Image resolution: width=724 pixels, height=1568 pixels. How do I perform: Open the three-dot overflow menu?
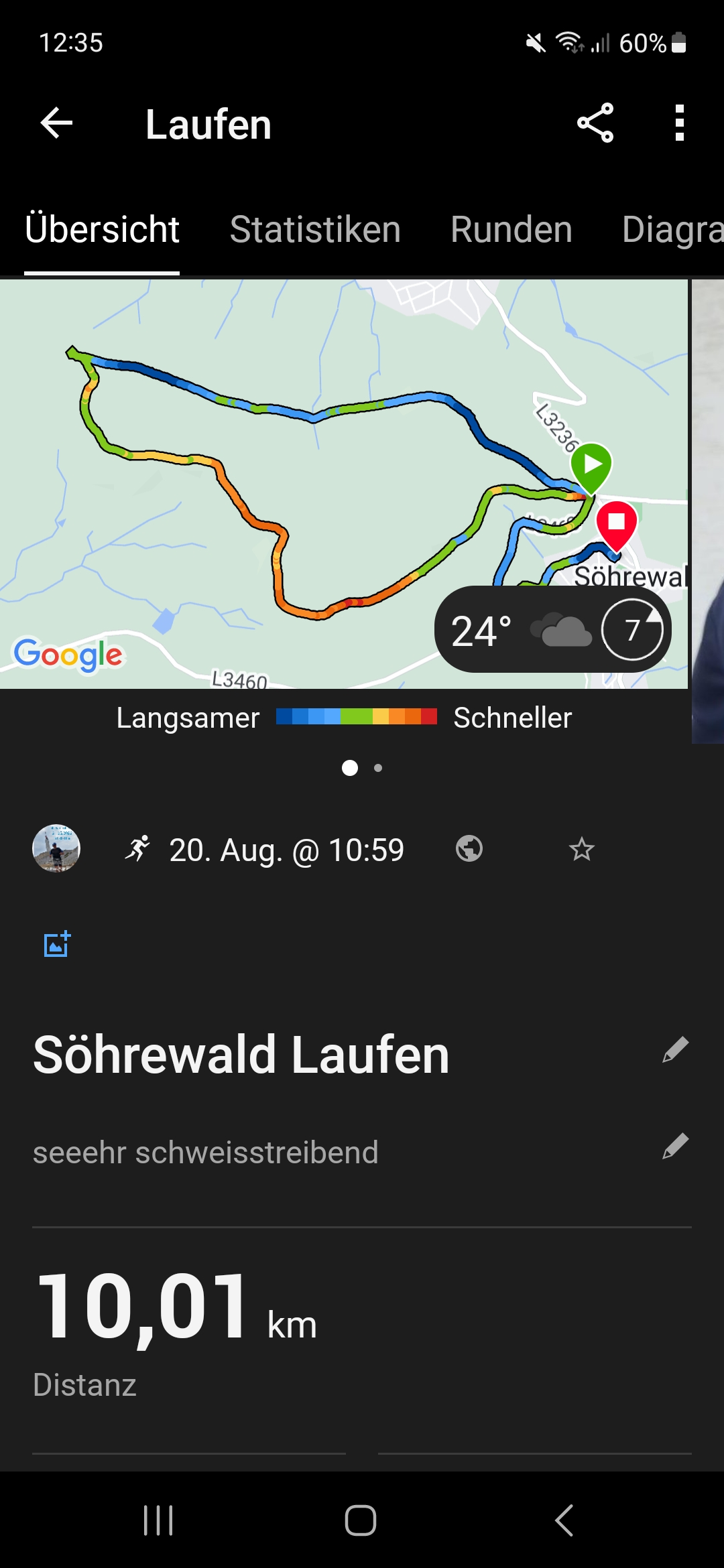679,123
